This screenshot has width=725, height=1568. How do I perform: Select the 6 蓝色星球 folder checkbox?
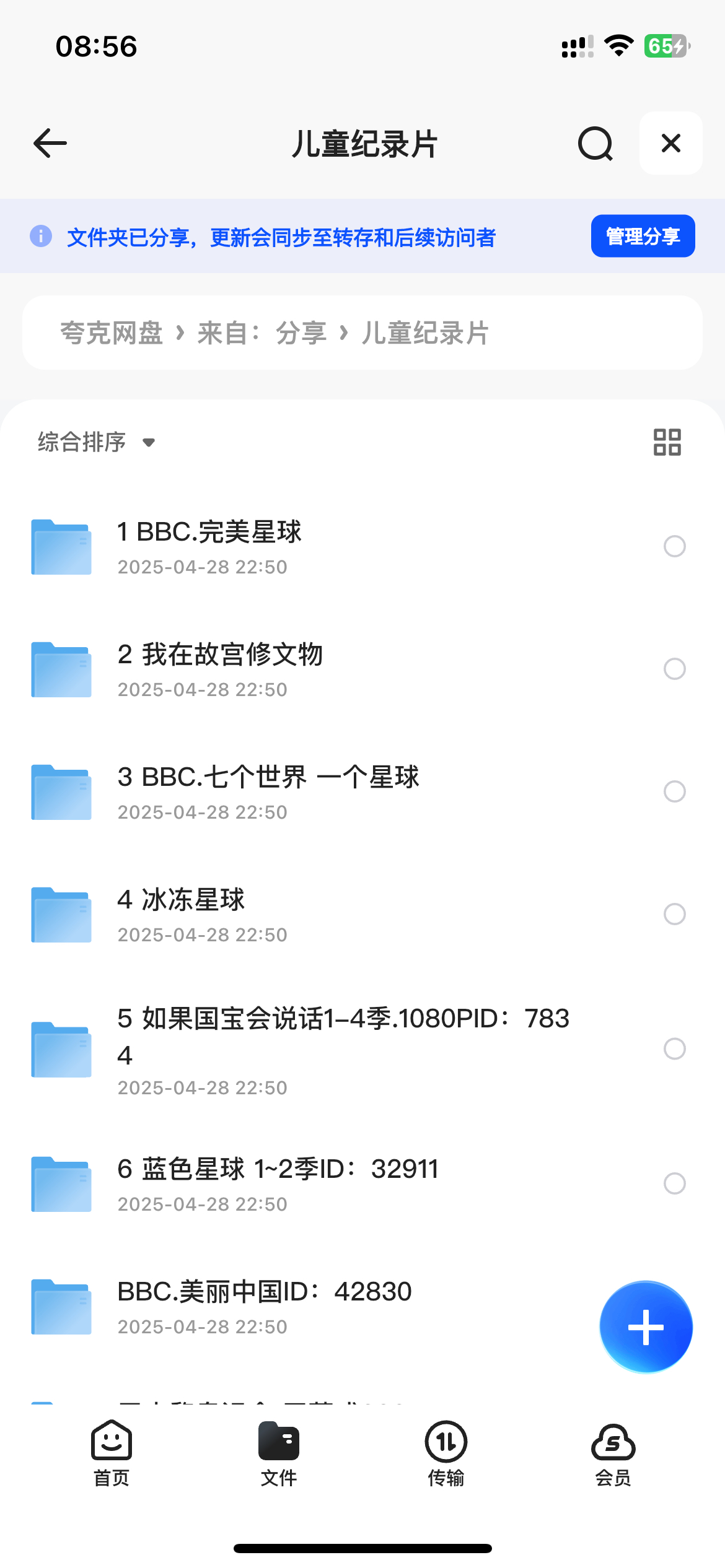(x=674, y=1183)
